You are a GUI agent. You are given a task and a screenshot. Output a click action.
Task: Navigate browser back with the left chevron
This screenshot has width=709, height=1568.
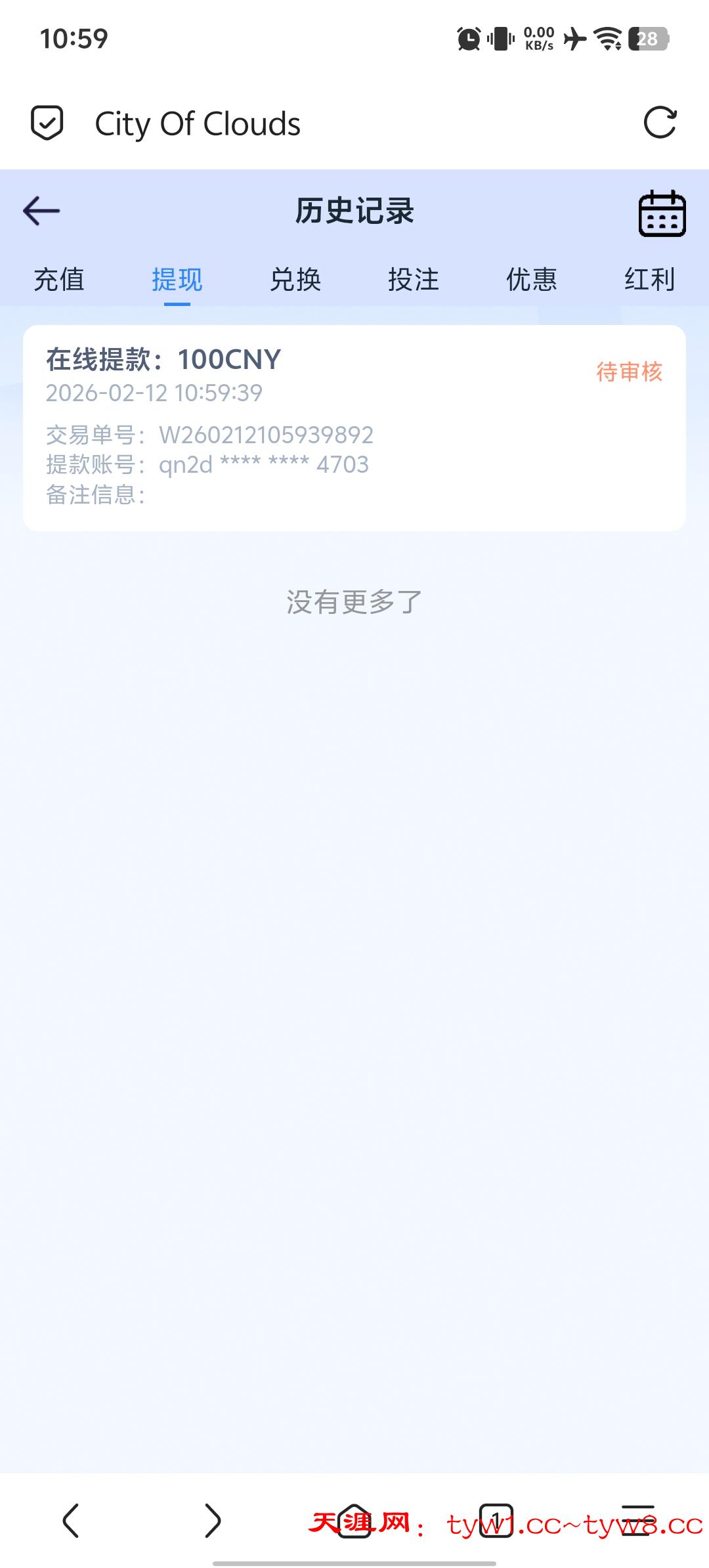(71, 1521)
